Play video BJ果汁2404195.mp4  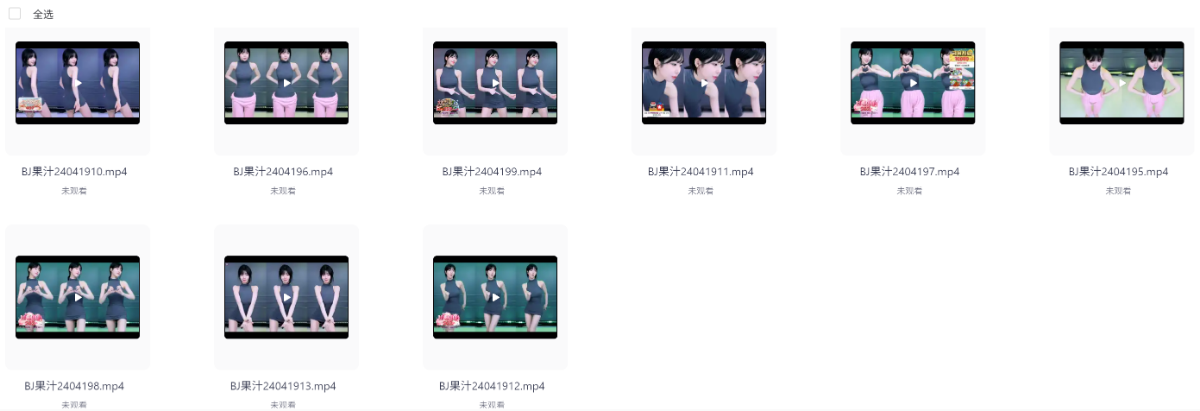point(1121,83)
